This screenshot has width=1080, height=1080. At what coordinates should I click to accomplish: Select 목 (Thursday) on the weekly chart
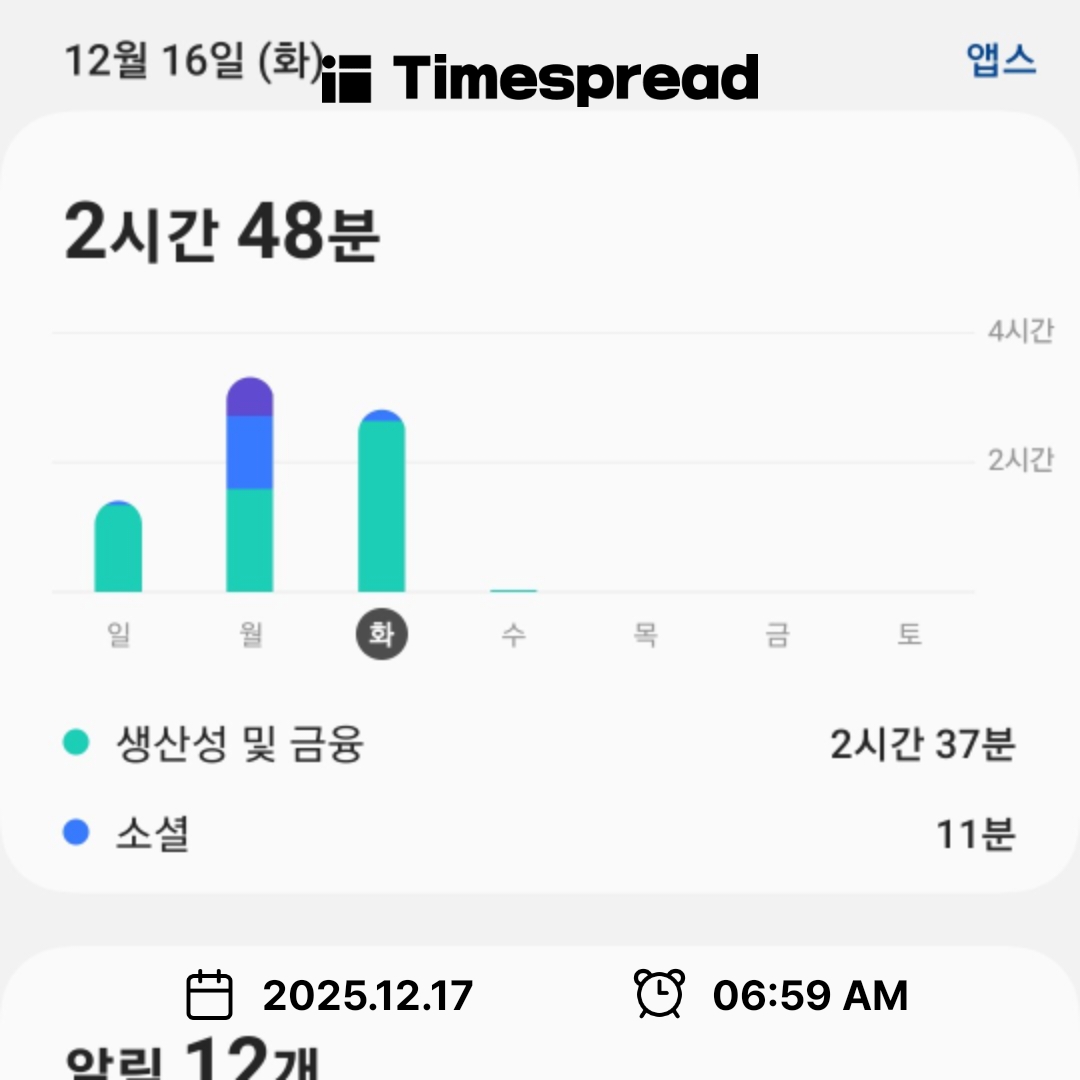point(645,635)
